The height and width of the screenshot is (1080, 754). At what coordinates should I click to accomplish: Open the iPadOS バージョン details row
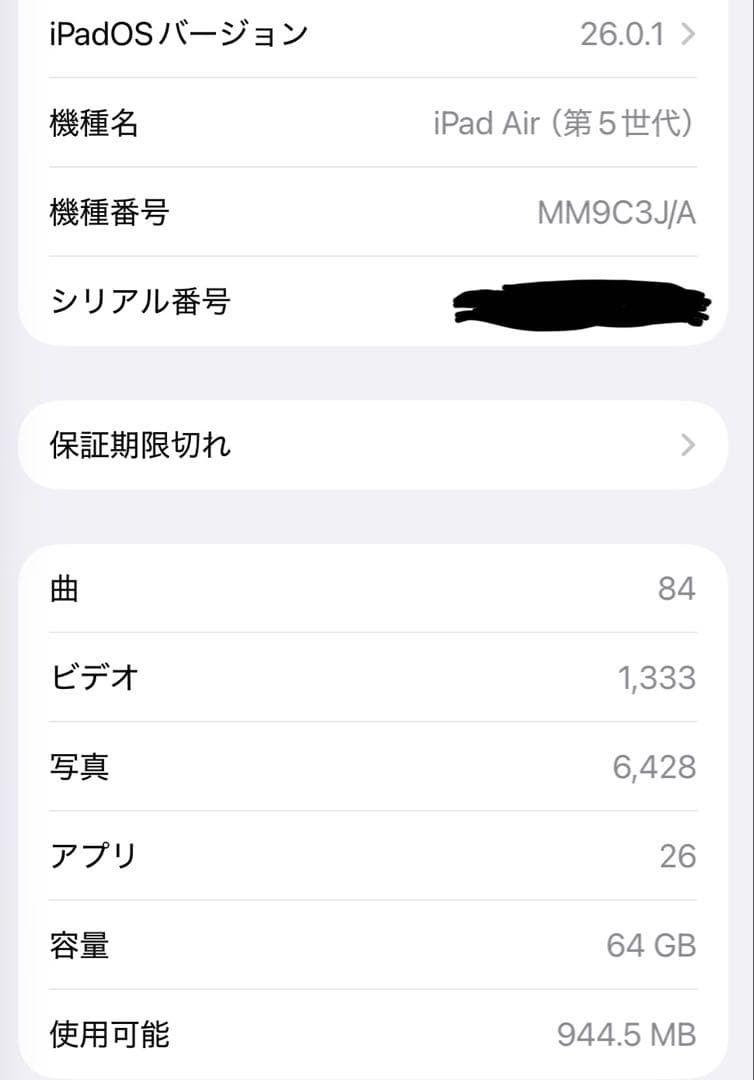(x=377, y=33)
